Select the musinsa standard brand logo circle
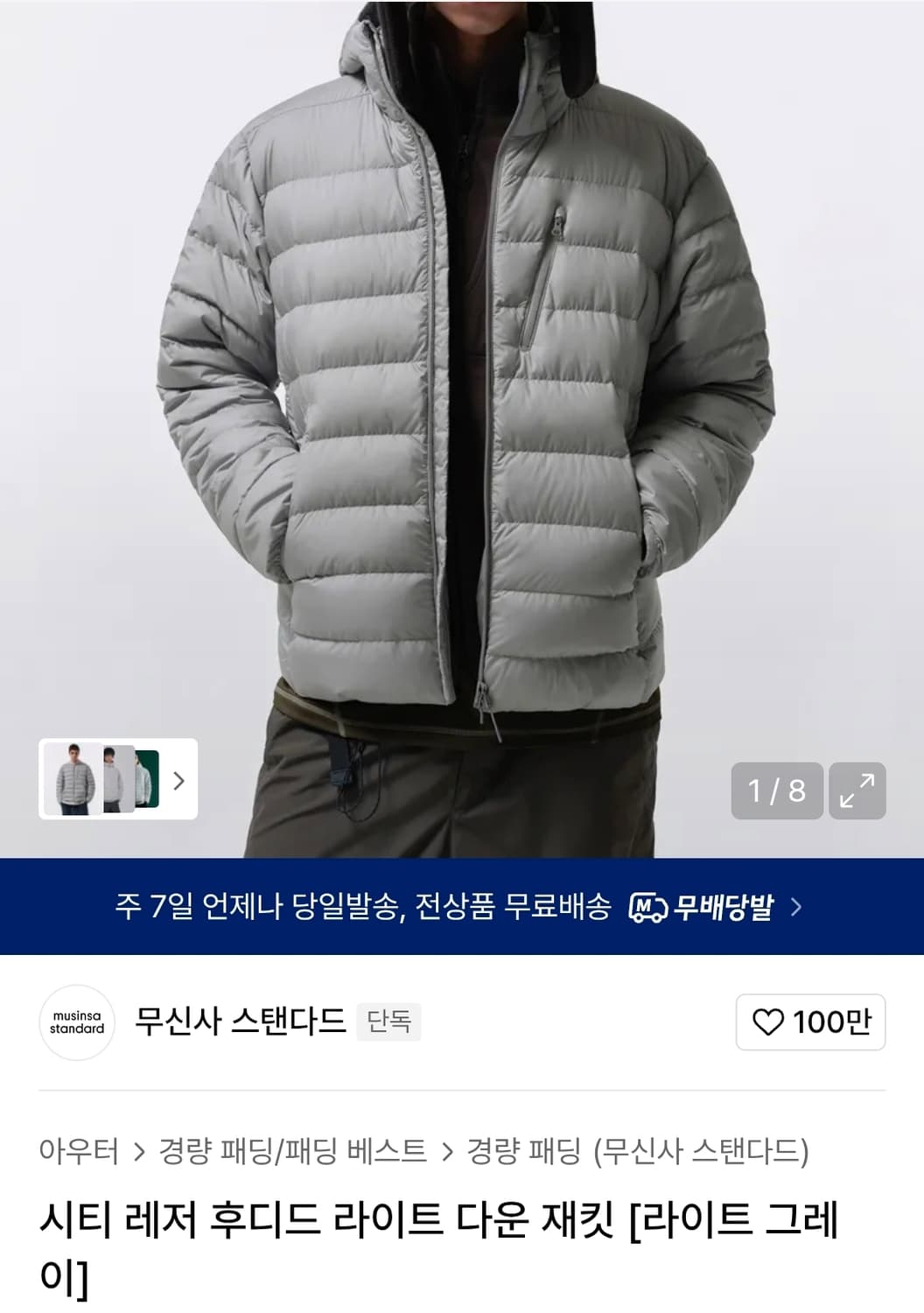The height and width of the screenshot is (1313, 924). pos(79,1022)
